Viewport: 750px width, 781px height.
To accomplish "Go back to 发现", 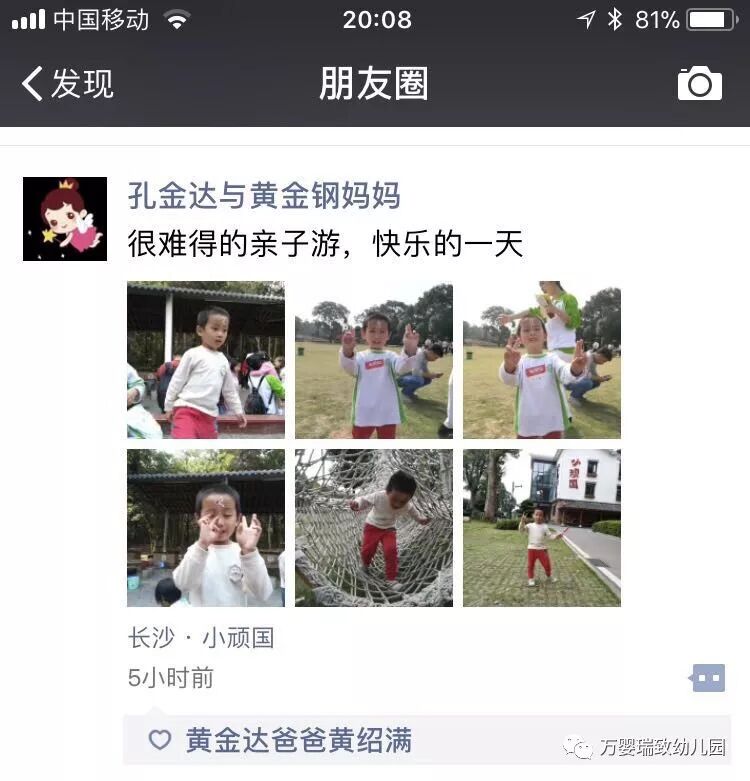I will point(68,84).
